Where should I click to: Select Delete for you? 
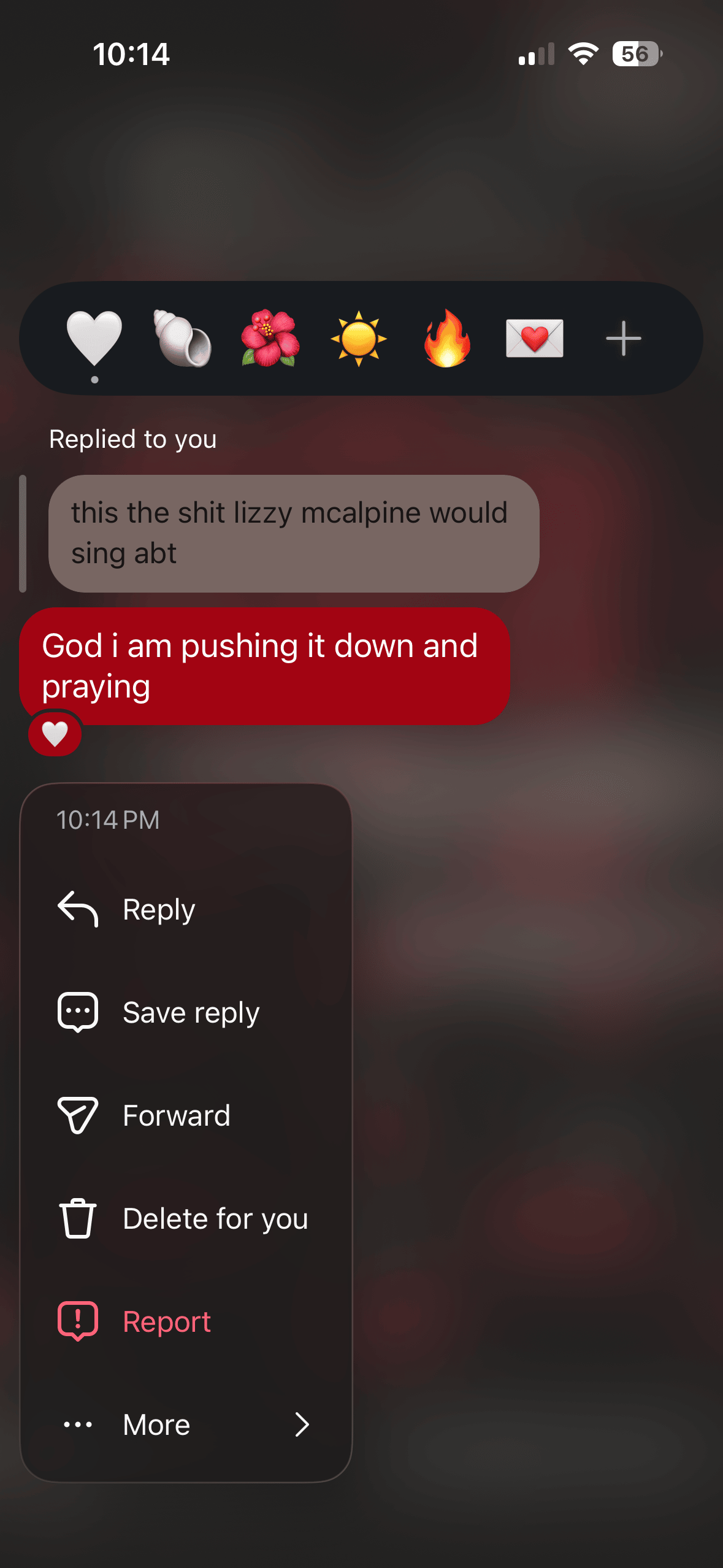186,1218
